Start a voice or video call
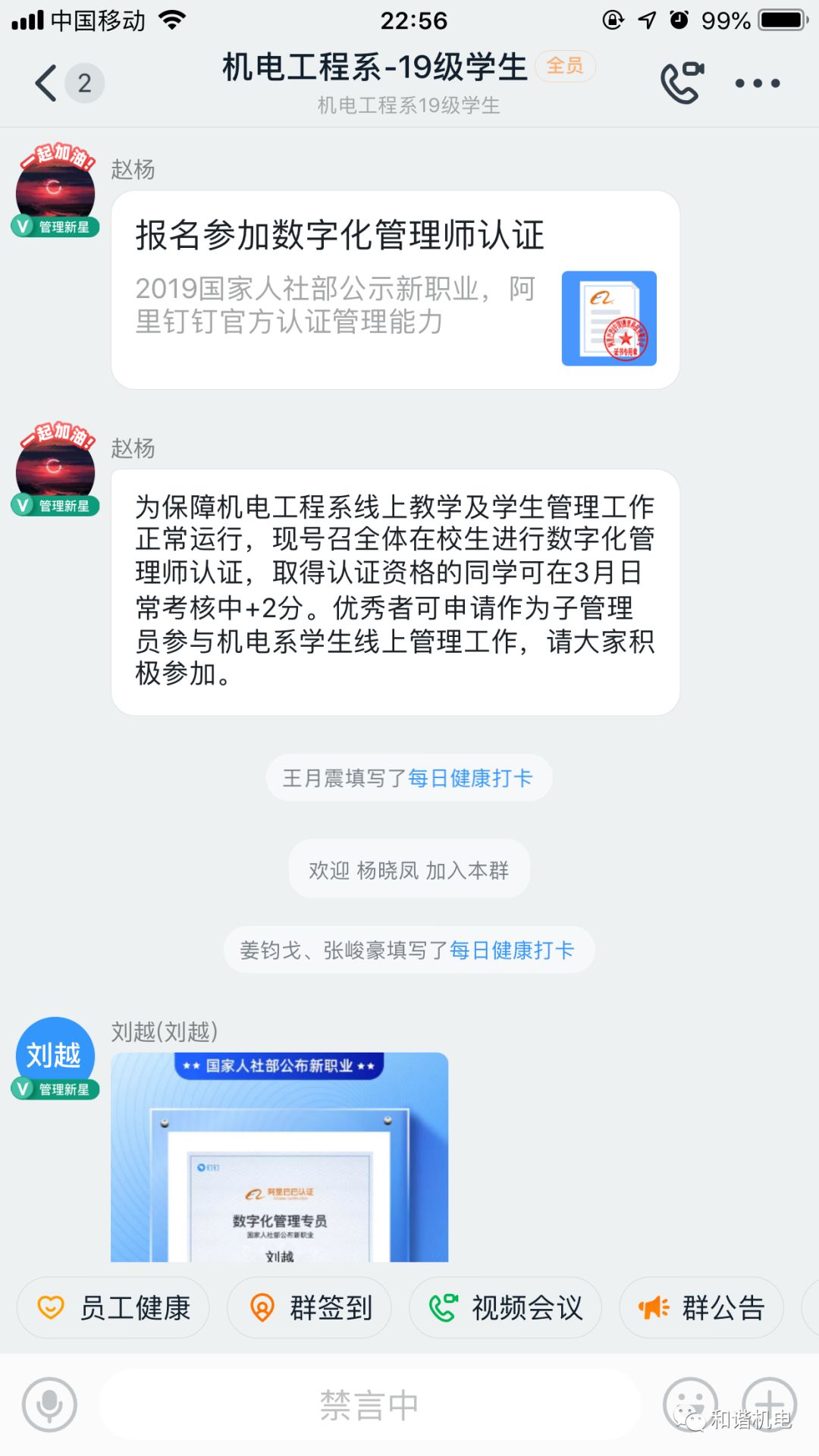The height and width of the screenshot is (1456, 819). [x=681, y=83]
